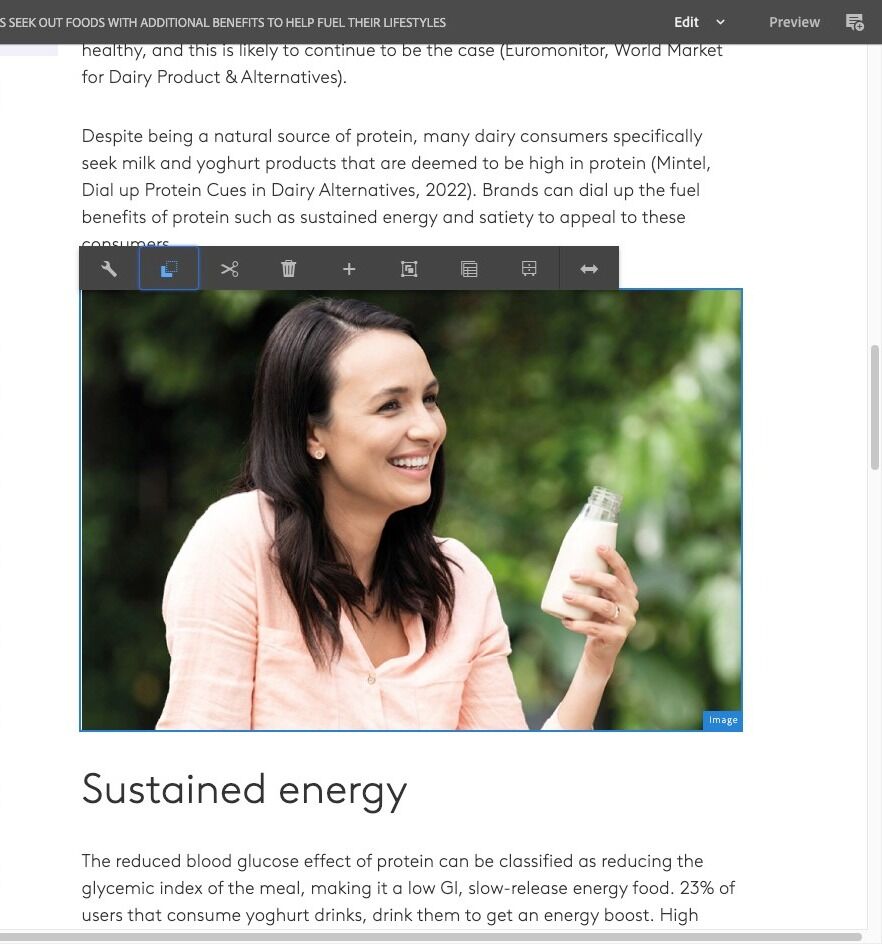This screenshot has height=944, width=882.
Task: Select the parent component icon
Action: [x=529, y=269]
